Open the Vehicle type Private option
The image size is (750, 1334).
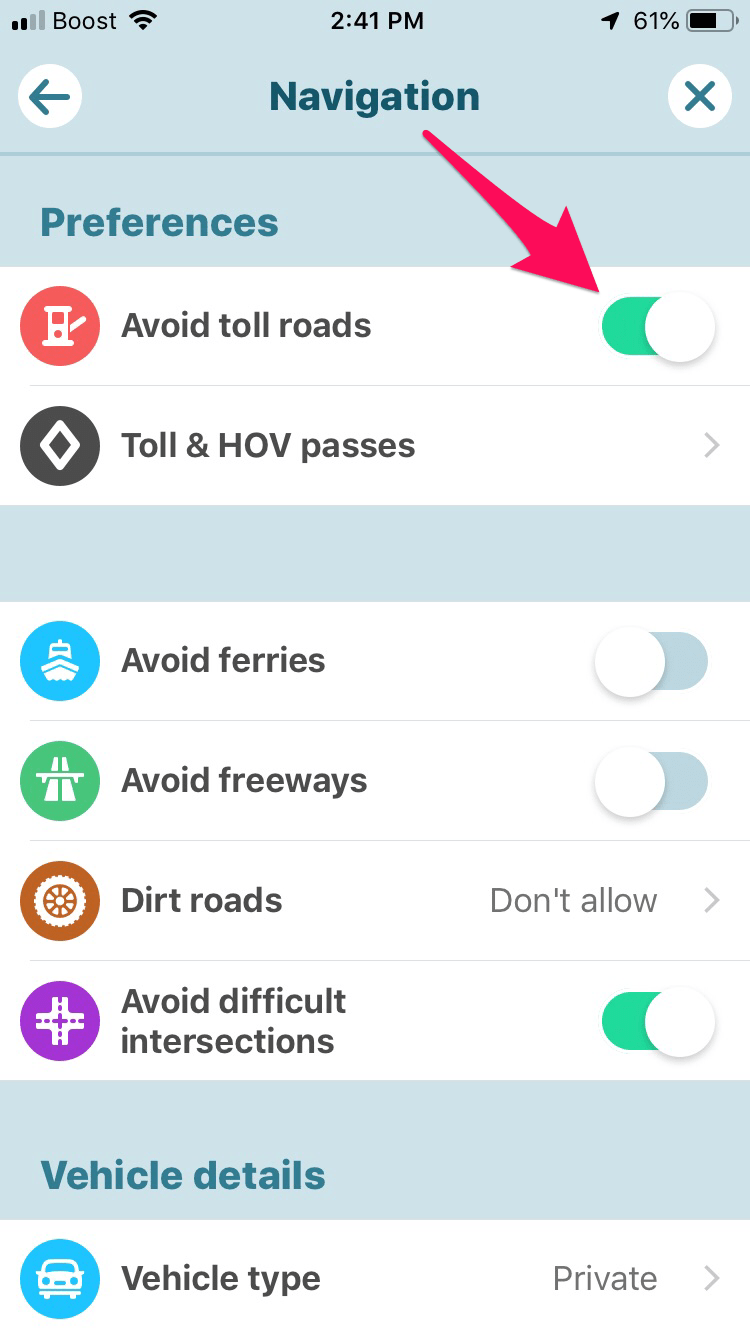coord(604,1278)
